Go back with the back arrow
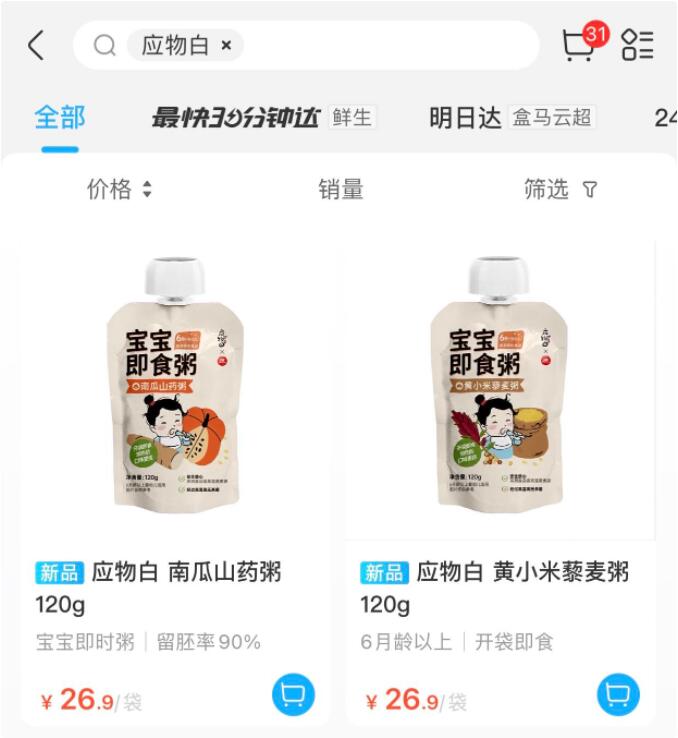 pos(36,46)
